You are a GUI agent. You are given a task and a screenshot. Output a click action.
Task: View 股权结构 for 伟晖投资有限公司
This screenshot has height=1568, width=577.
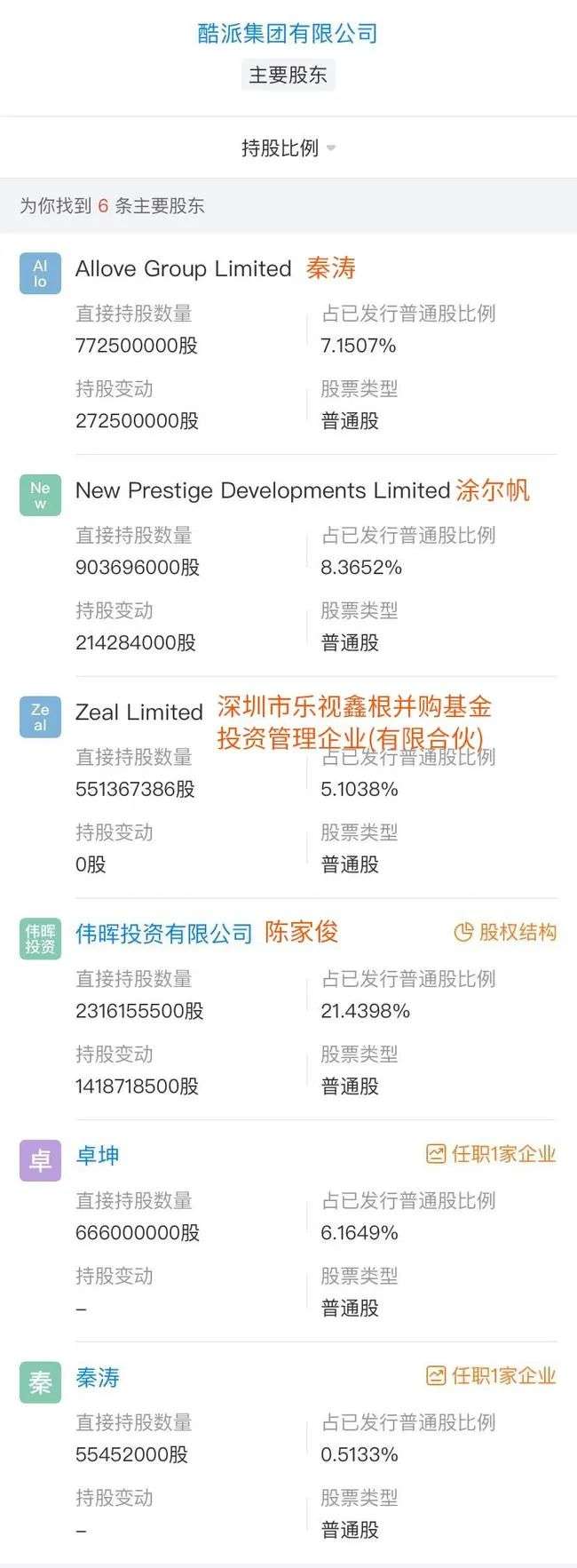point(504,932)
